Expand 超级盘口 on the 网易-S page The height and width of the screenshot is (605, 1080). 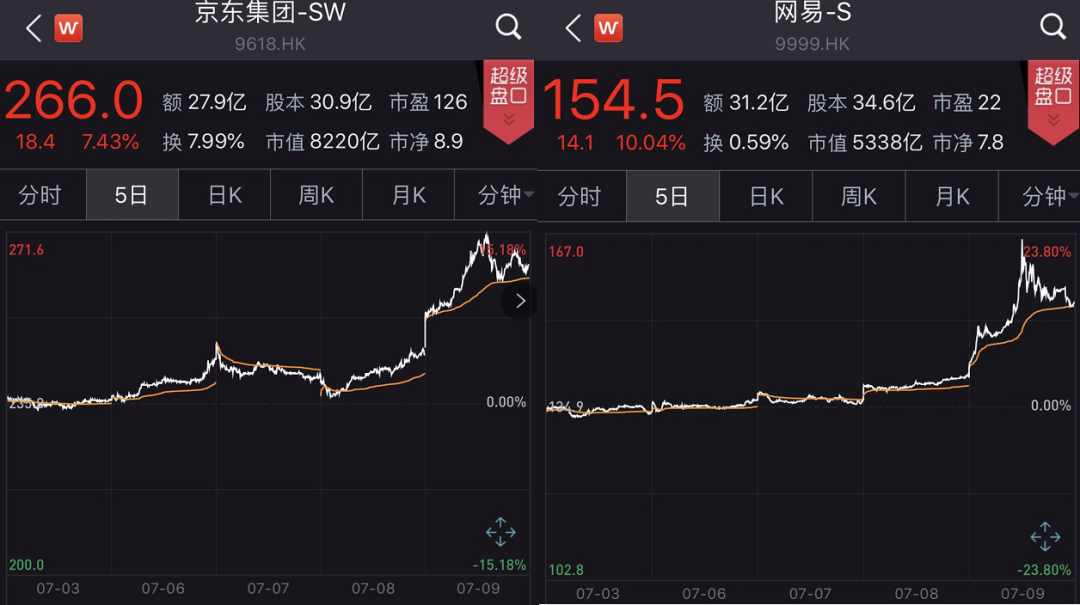1052,98
